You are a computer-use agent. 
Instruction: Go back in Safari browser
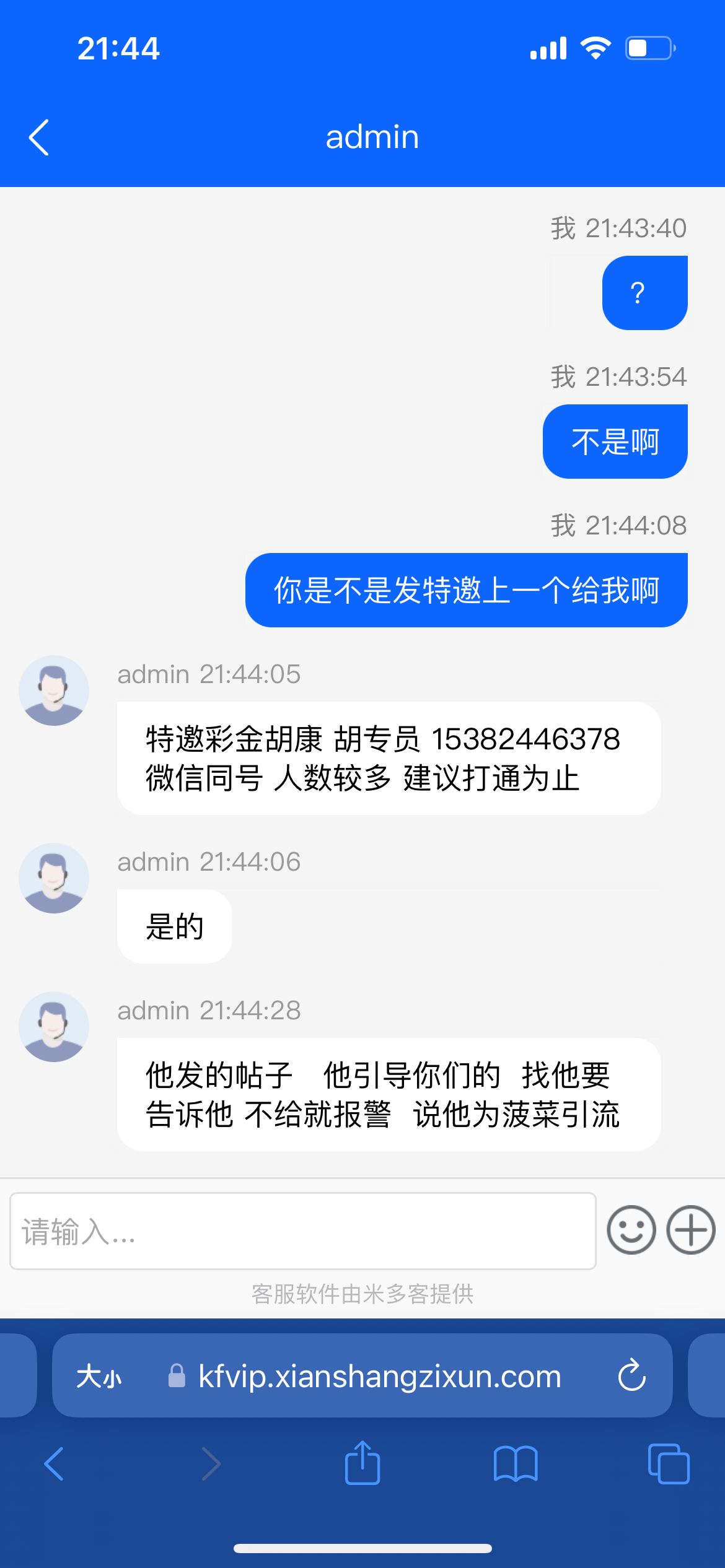pos(54,1464)
